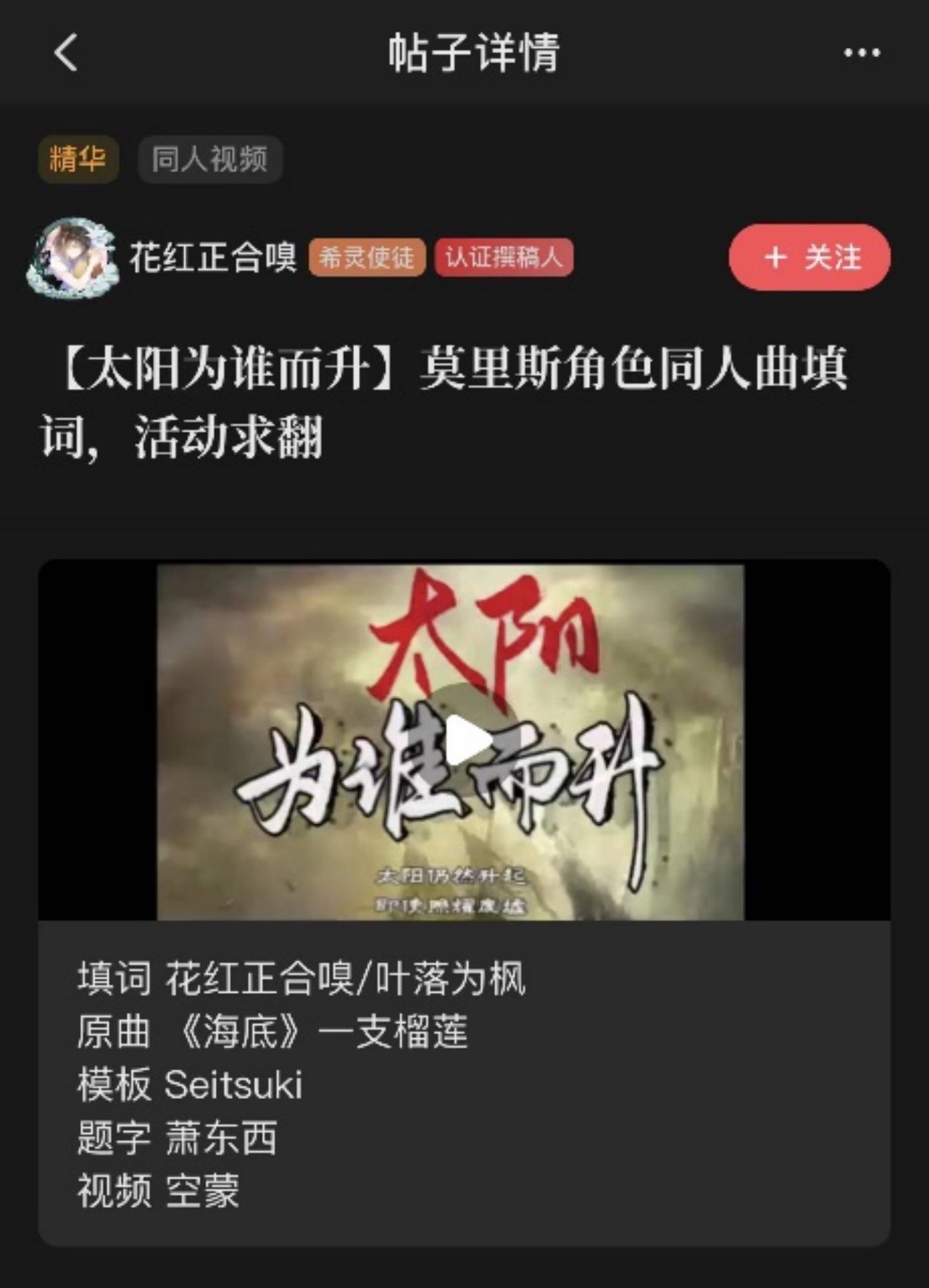The image size is (929, 1288).
Task: Play the 太阳为谁而升 video
Action: pyautogui.click(x=464, y=740)
